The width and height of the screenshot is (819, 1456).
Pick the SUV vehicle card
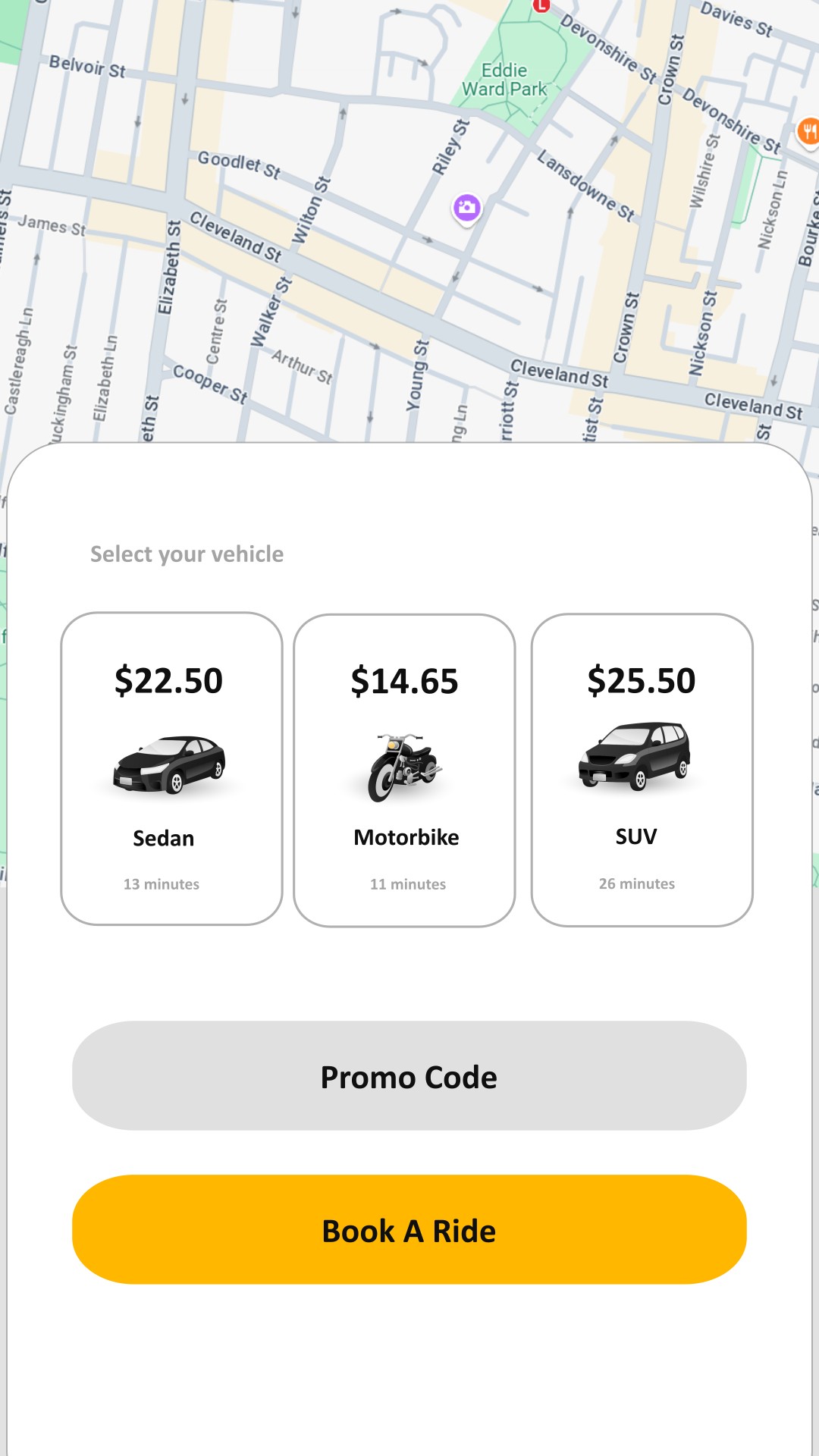pyautogui.click(x=642, y=770)
